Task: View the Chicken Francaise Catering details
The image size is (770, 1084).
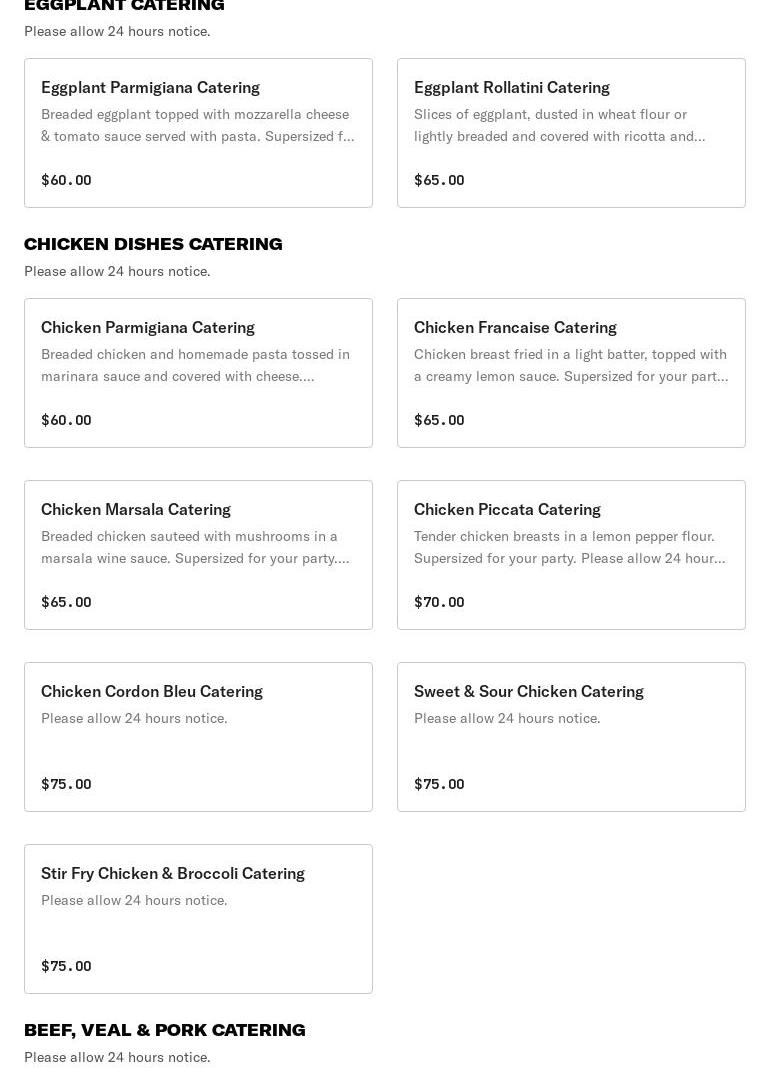Action: tap(572, 373)
